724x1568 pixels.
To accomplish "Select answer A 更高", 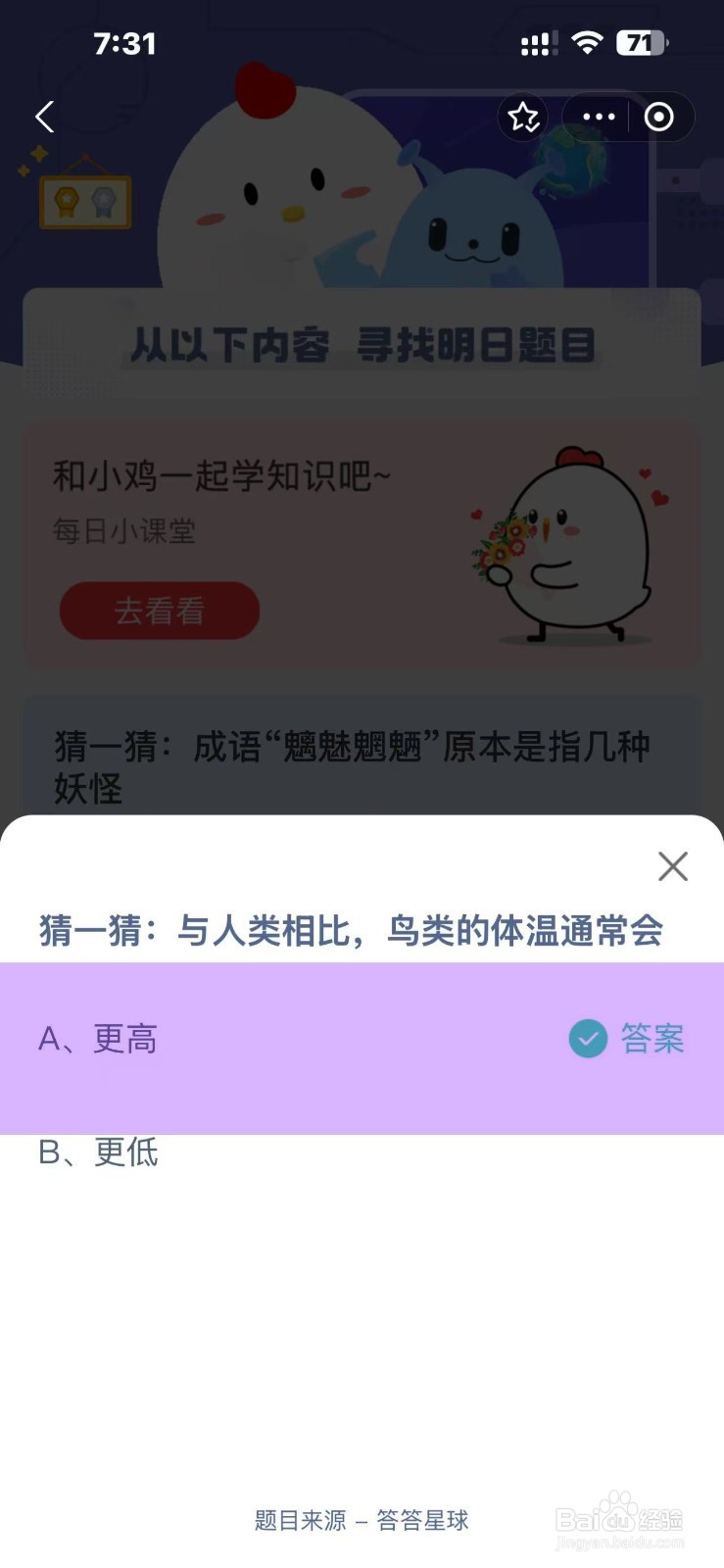I will [x=98, y=1039].
